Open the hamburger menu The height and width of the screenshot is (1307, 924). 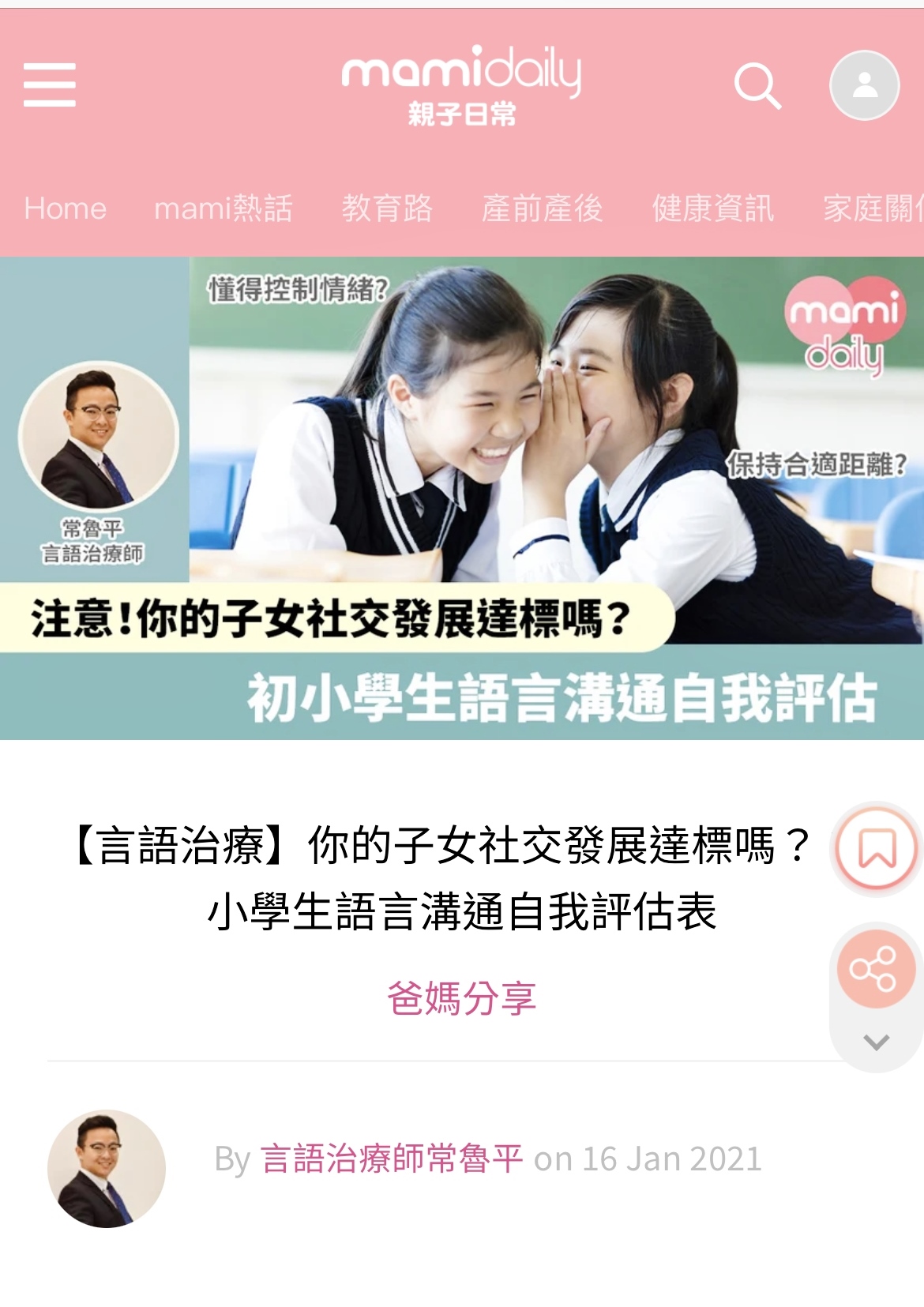49,85
